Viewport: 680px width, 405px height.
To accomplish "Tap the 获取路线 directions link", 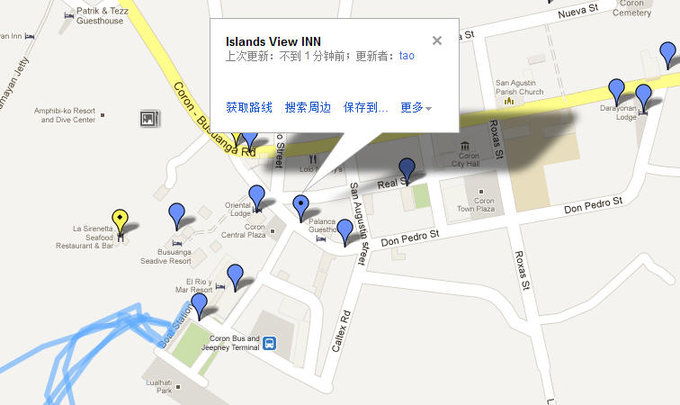I will tap(249, 107).
